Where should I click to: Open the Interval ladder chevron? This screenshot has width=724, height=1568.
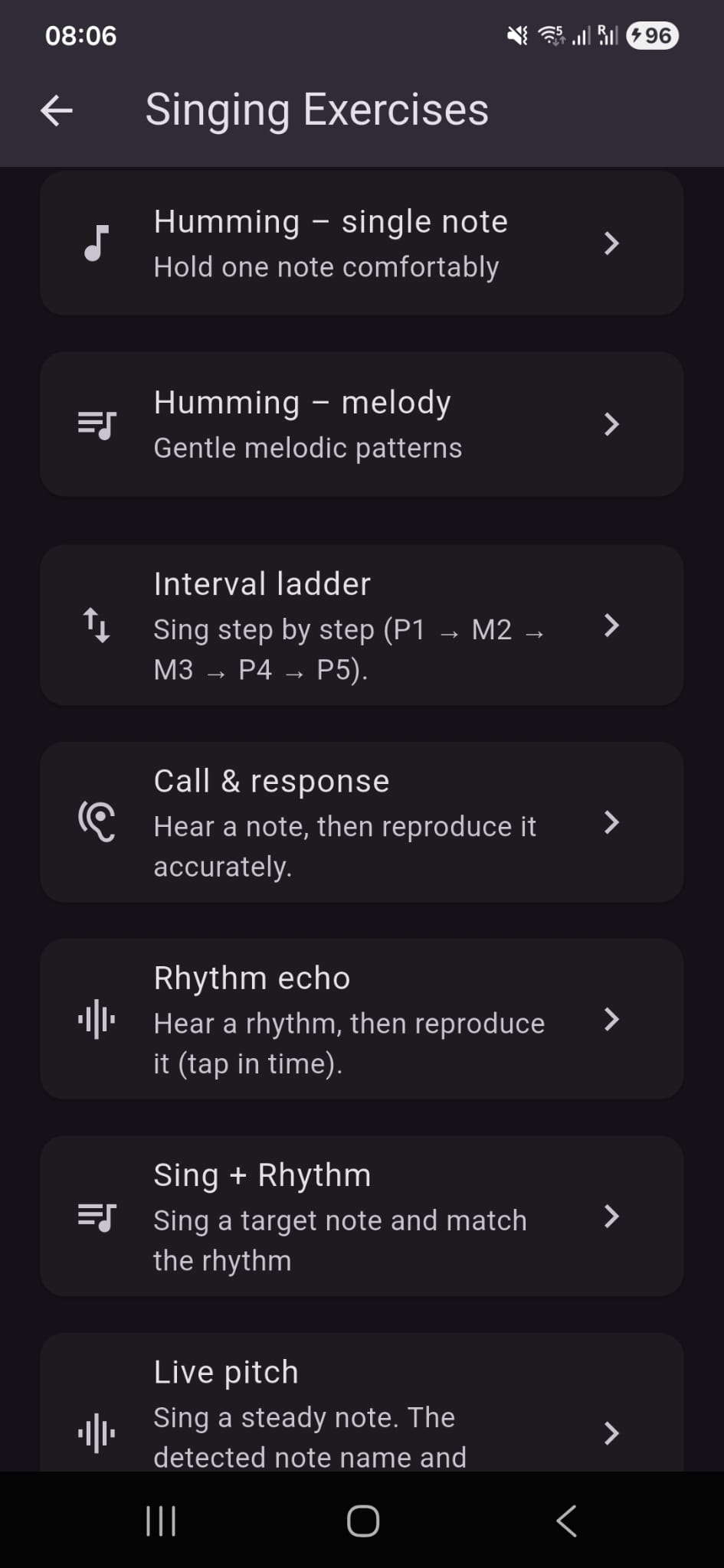point(611,626)
